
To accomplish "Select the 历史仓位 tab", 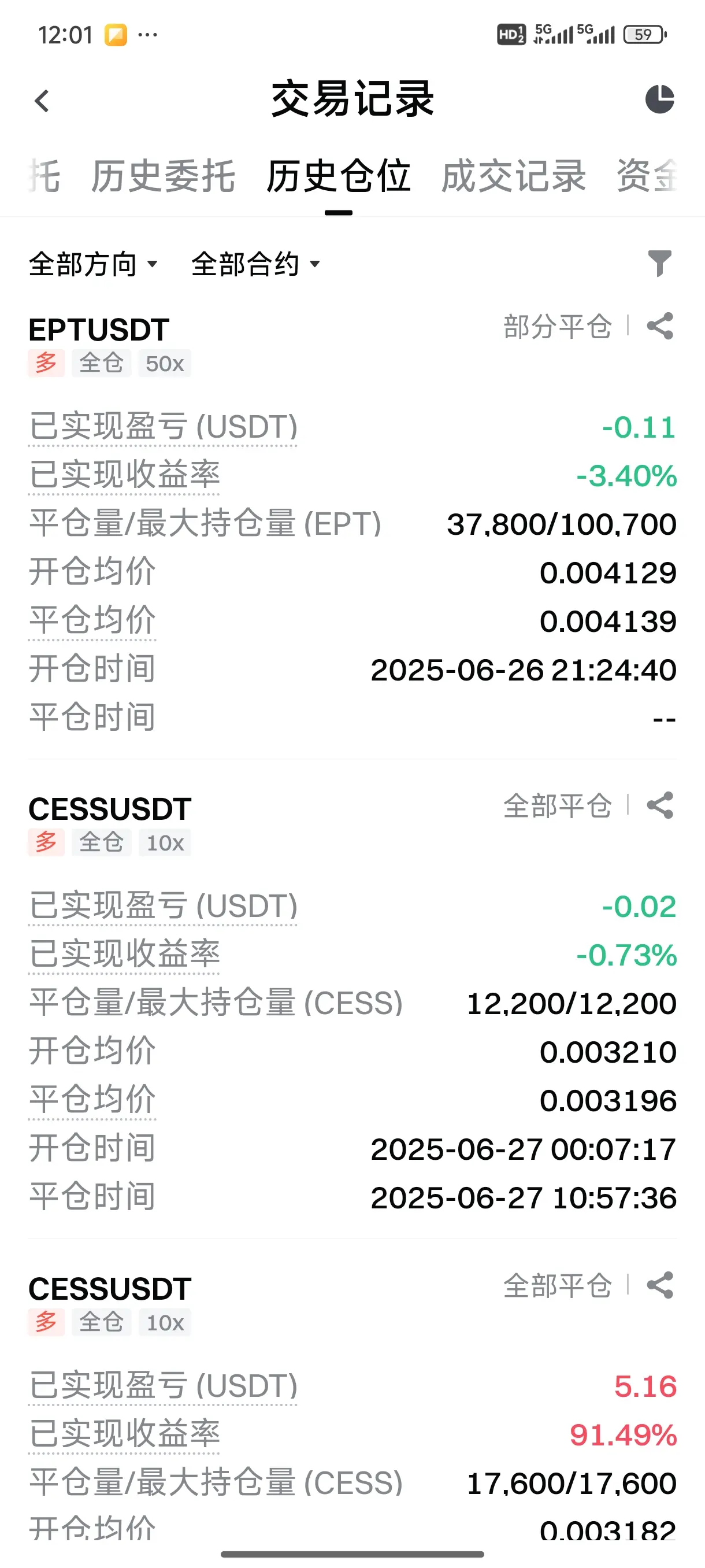I will pos(338,176).
